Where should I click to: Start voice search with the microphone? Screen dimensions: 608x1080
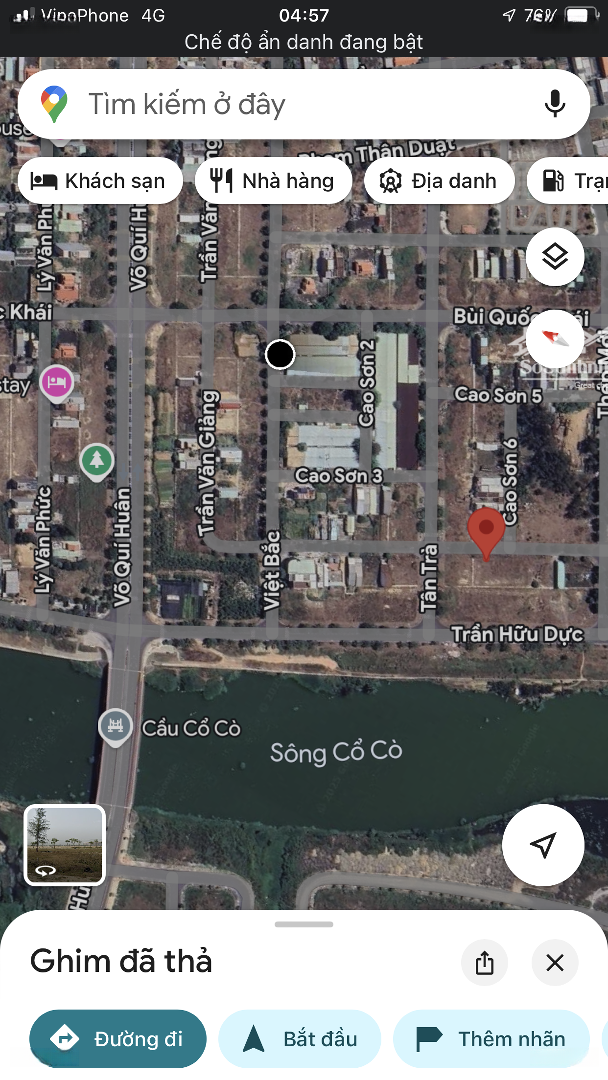(555, 104)
